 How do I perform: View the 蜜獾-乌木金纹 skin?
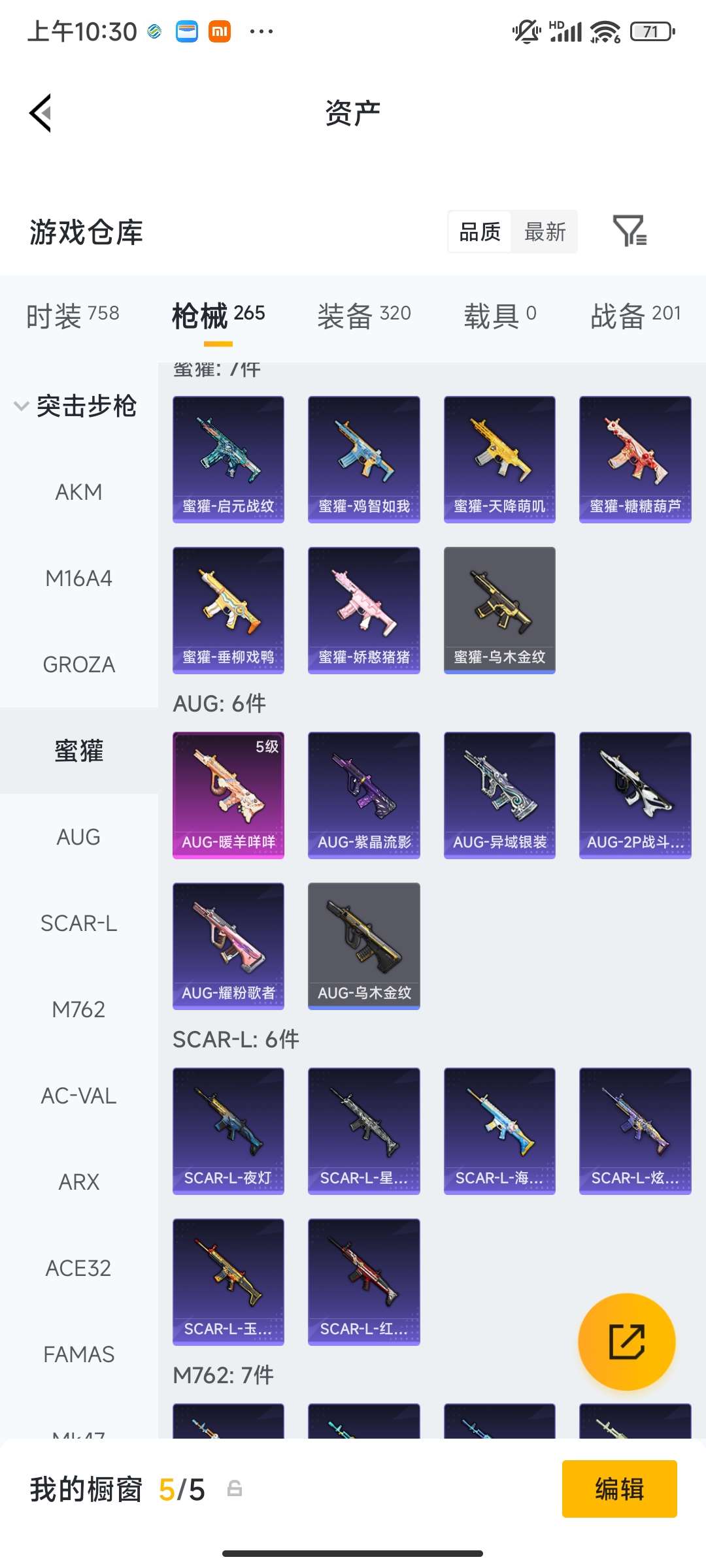[x=499, y=610]
